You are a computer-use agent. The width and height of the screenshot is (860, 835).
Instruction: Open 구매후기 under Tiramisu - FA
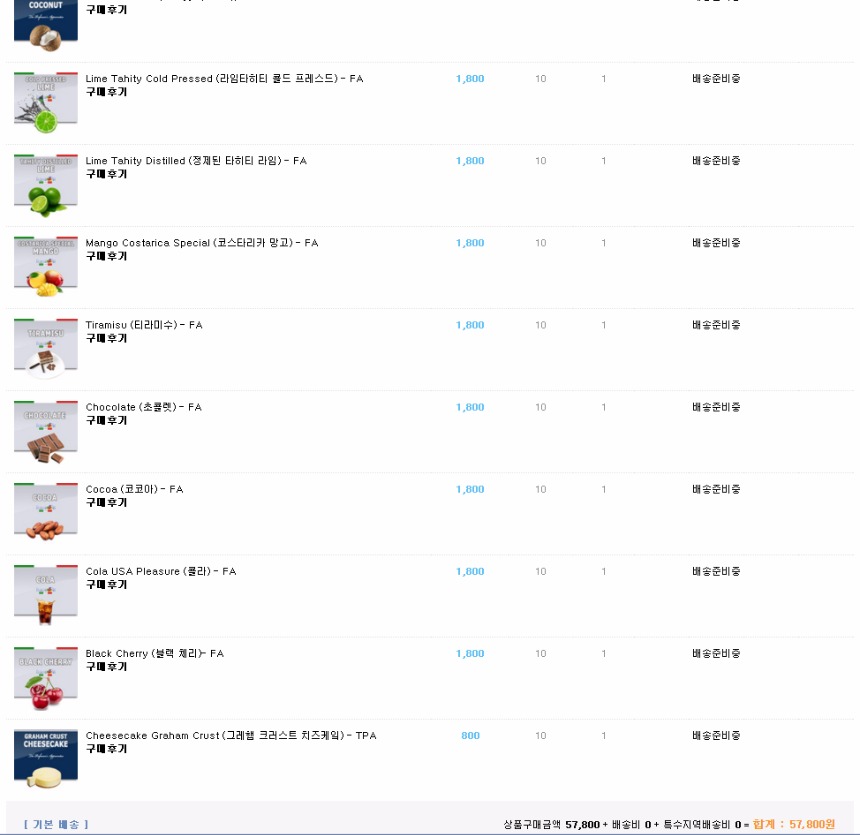[x=106, y=338]
